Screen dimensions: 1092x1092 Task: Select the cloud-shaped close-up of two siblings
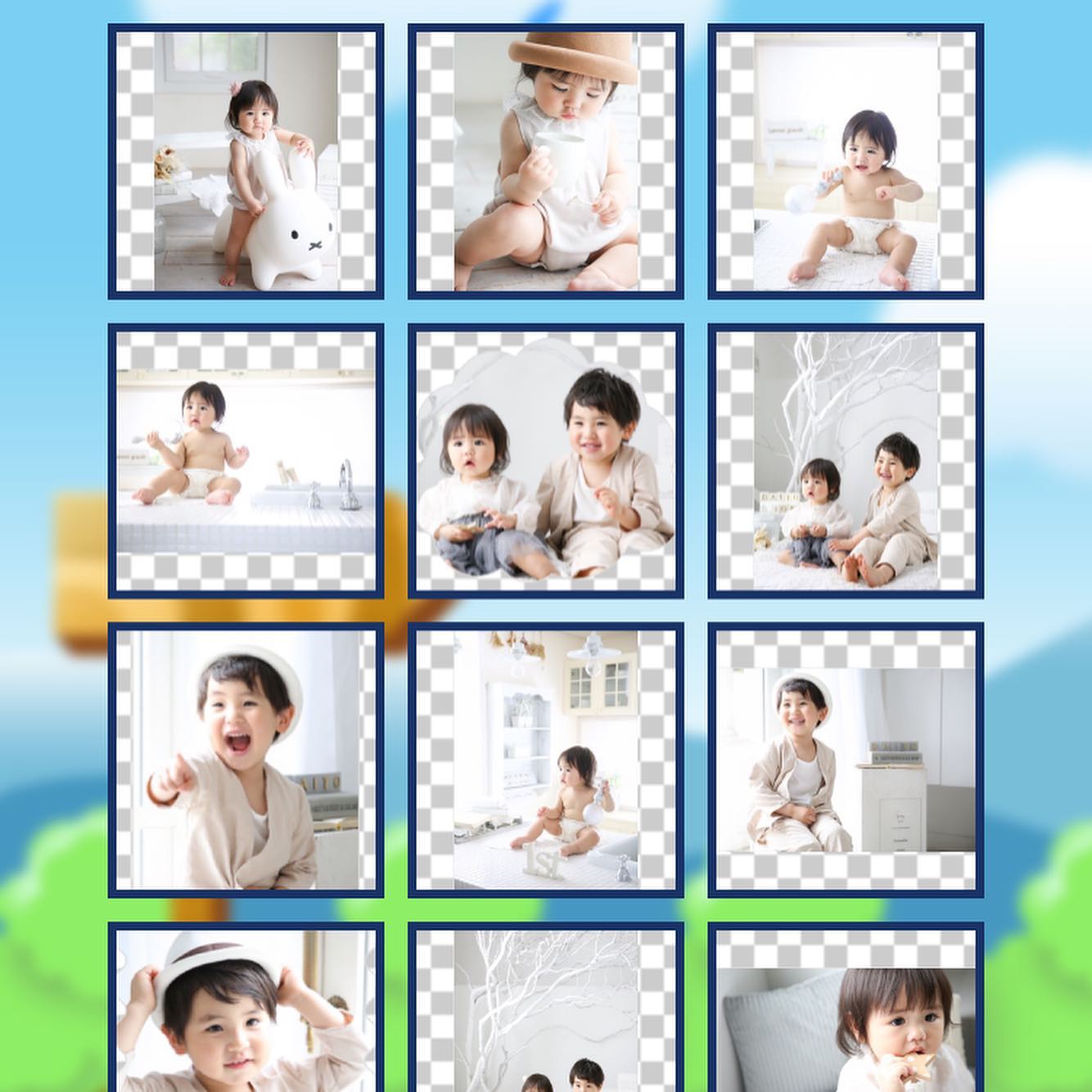(x=546, y=461)
